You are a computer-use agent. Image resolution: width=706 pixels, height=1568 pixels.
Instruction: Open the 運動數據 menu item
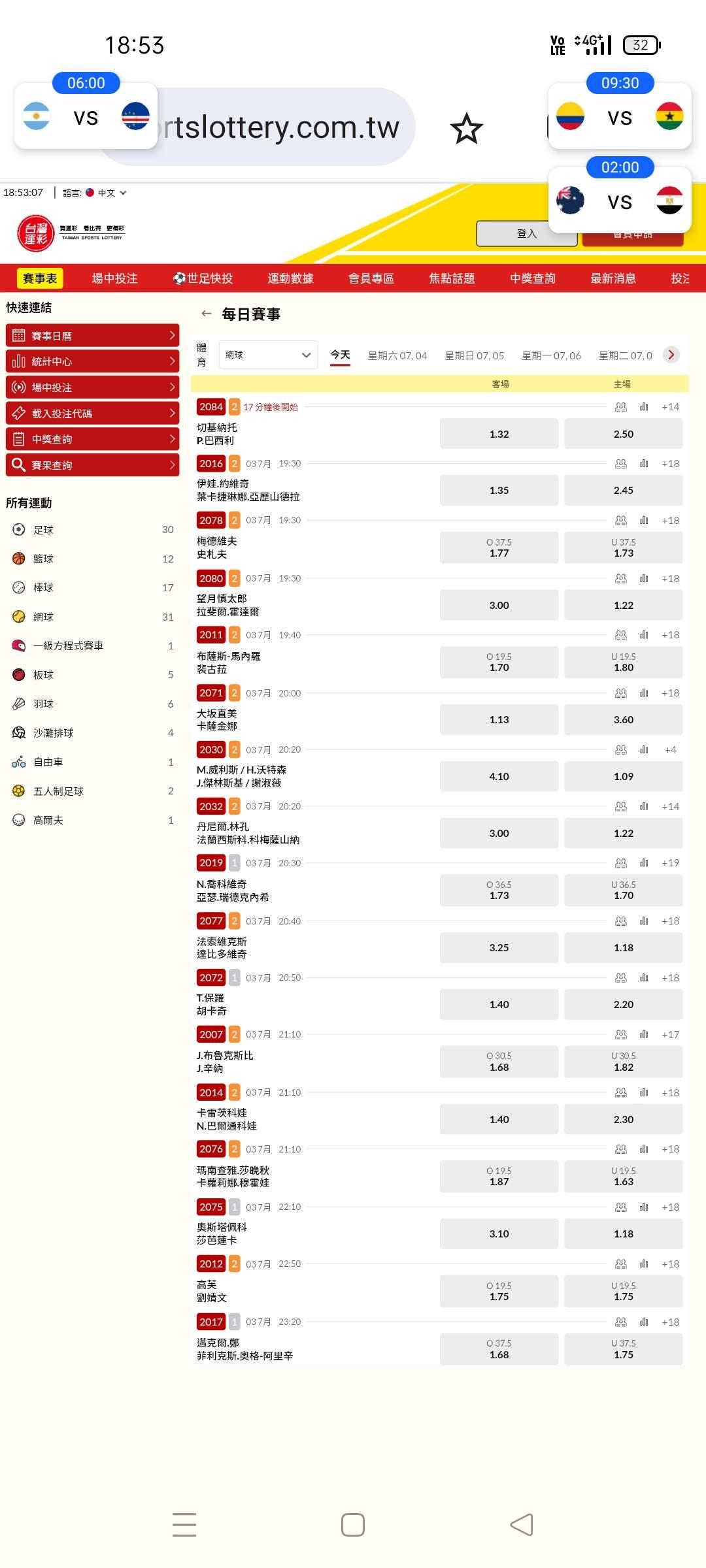290,278
